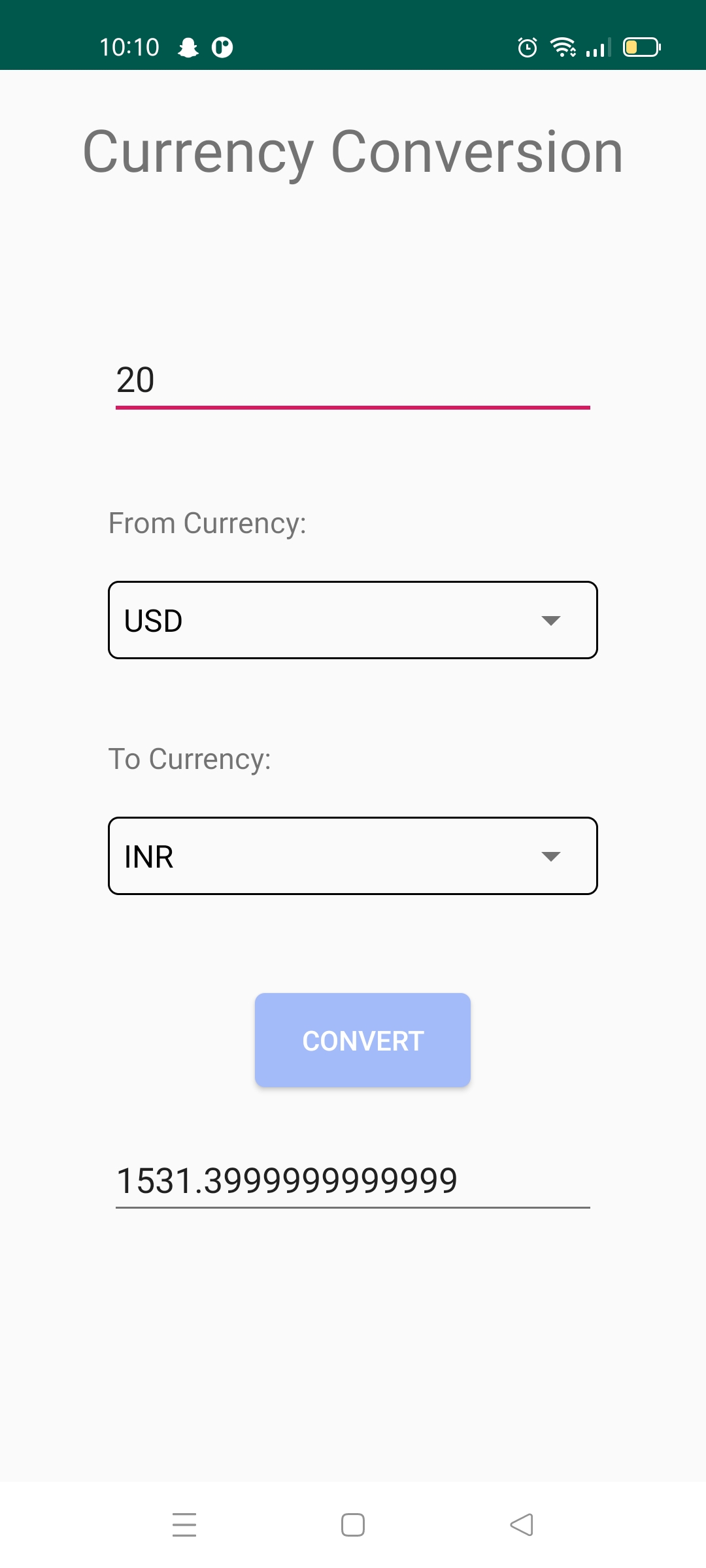Tap the recent apps button in navigation bar

coord(185,1524)
